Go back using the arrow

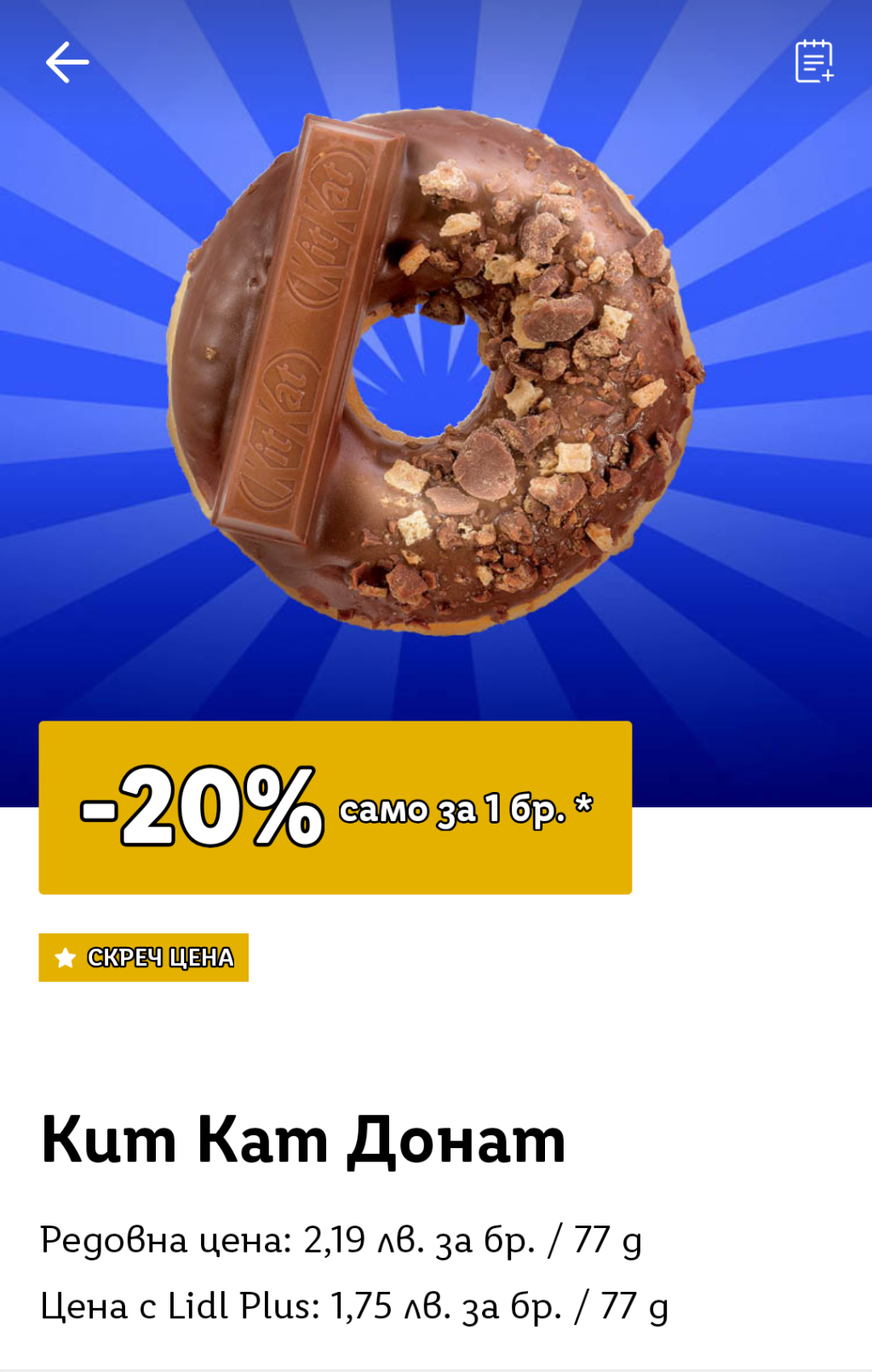point(67,62)
